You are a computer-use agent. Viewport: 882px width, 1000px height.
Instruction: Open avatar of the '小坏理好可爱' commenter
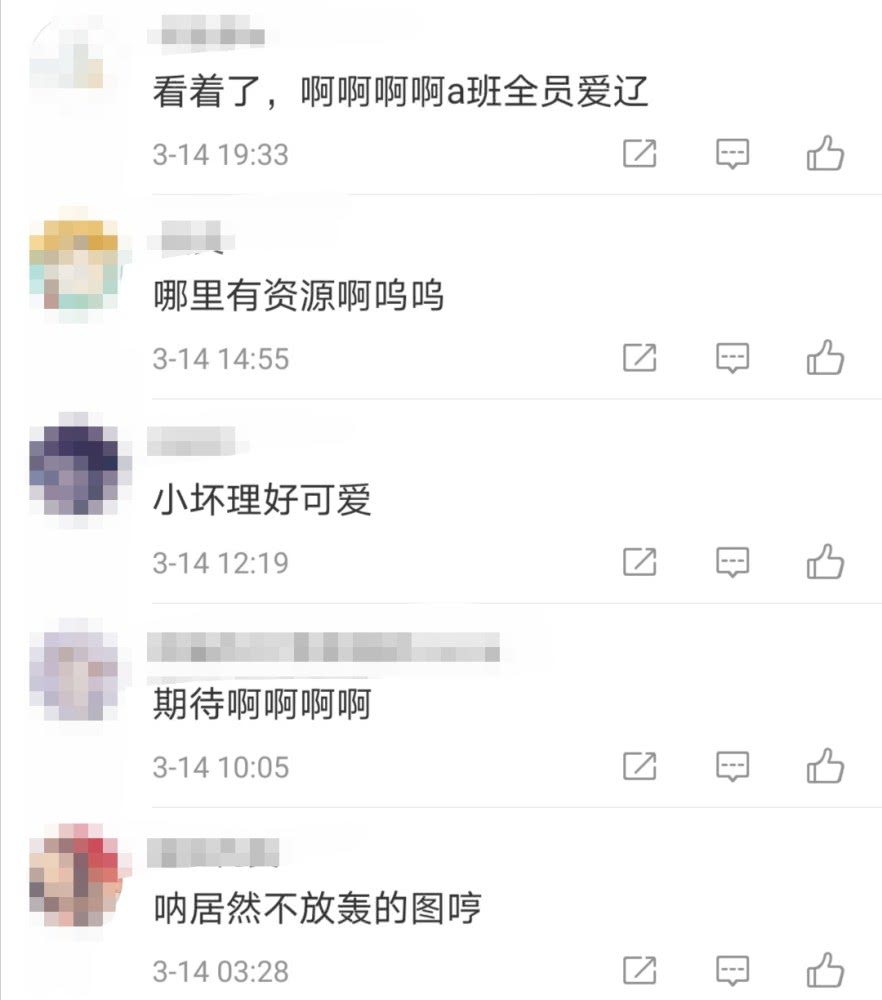(74, 469)
